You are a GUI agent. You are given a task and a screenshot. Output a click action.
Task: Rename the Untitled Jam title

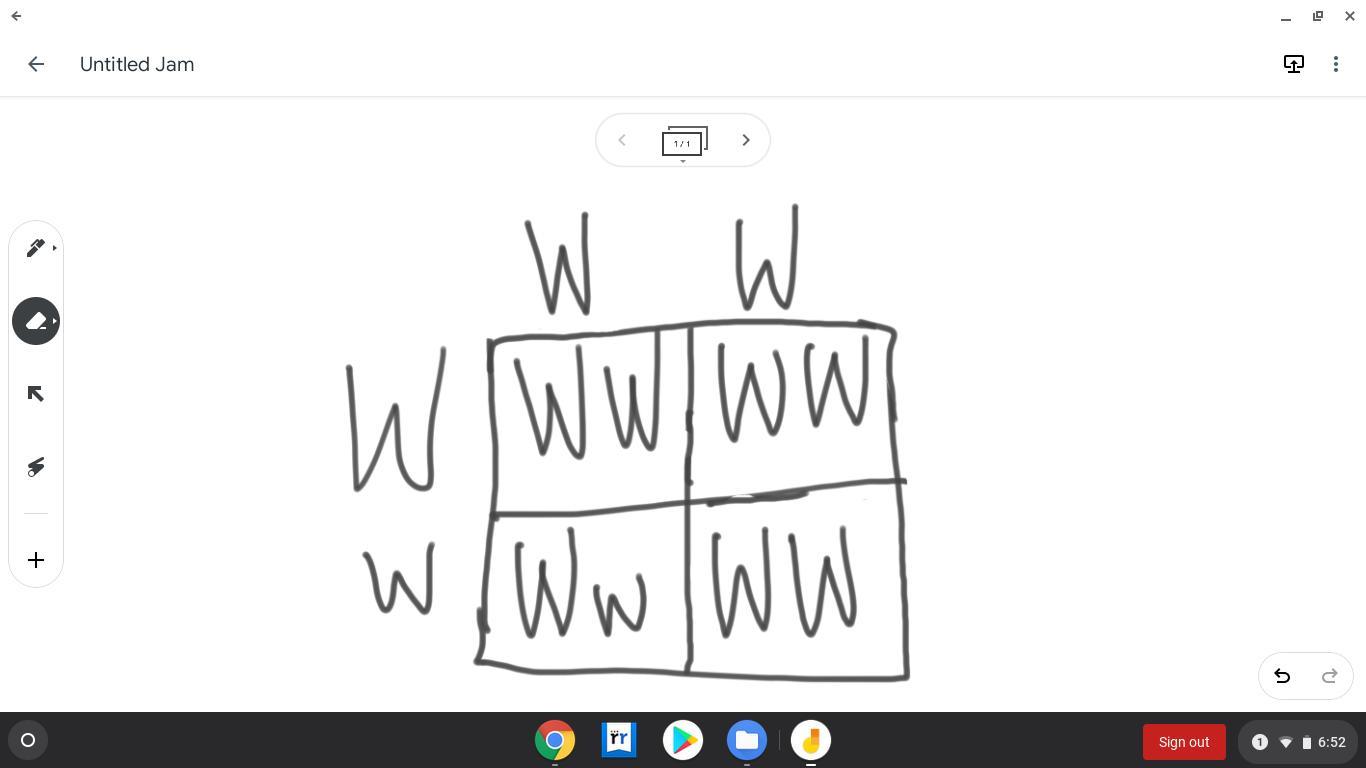click(137, 64)
